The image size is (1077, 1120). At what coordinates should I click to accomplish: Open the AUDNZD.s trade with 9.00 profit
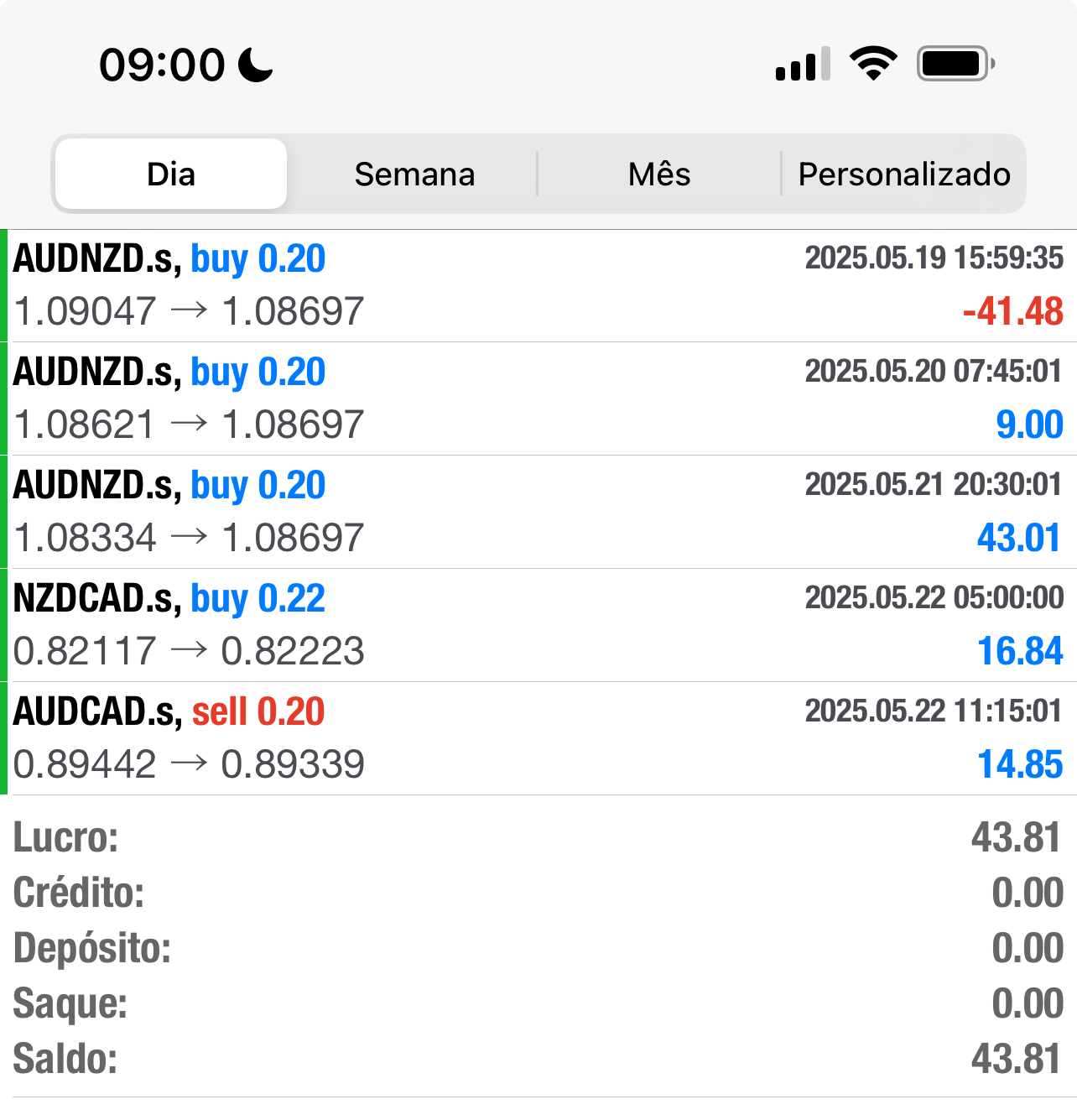point(538,399)
